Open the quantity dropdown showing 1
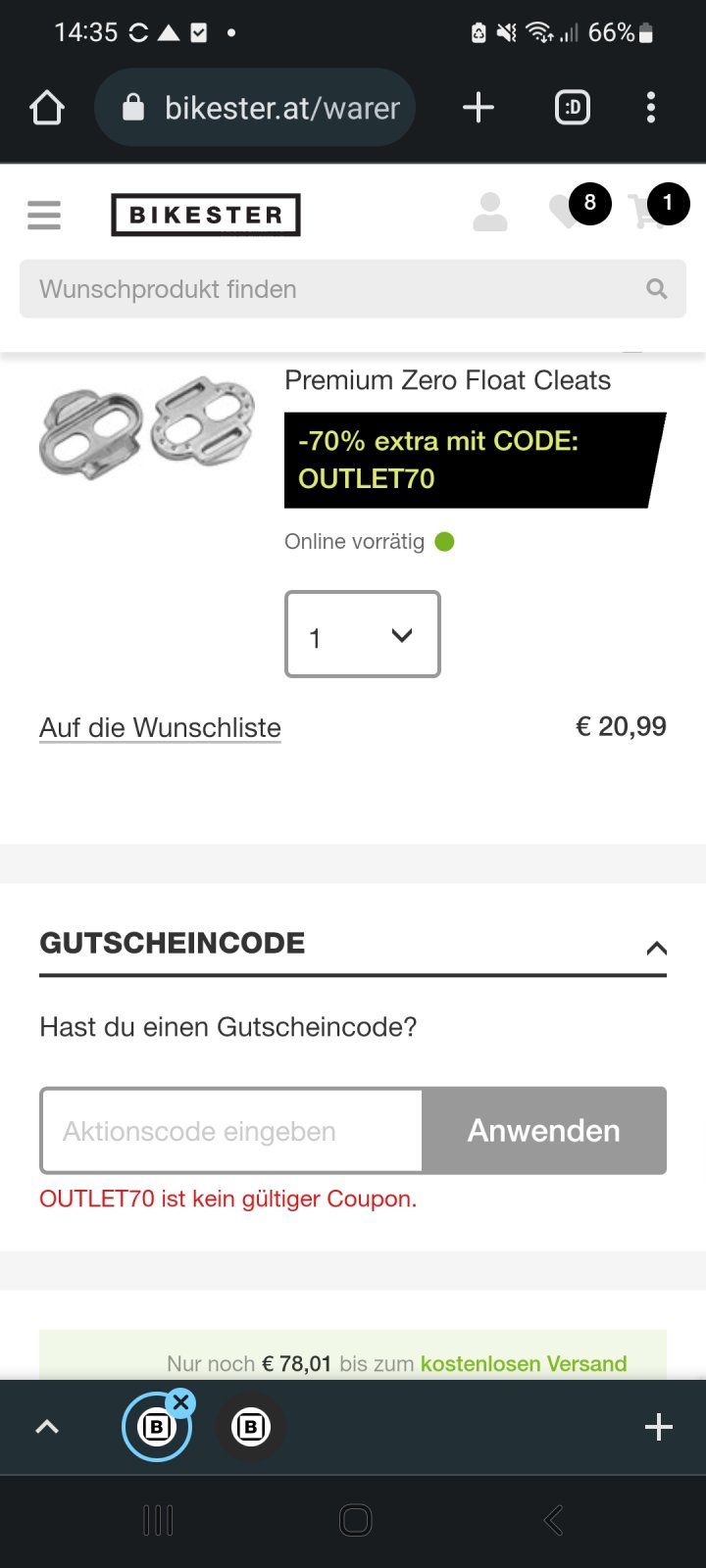The width and height of the screenshot is (706, 1568). [362, 634]
